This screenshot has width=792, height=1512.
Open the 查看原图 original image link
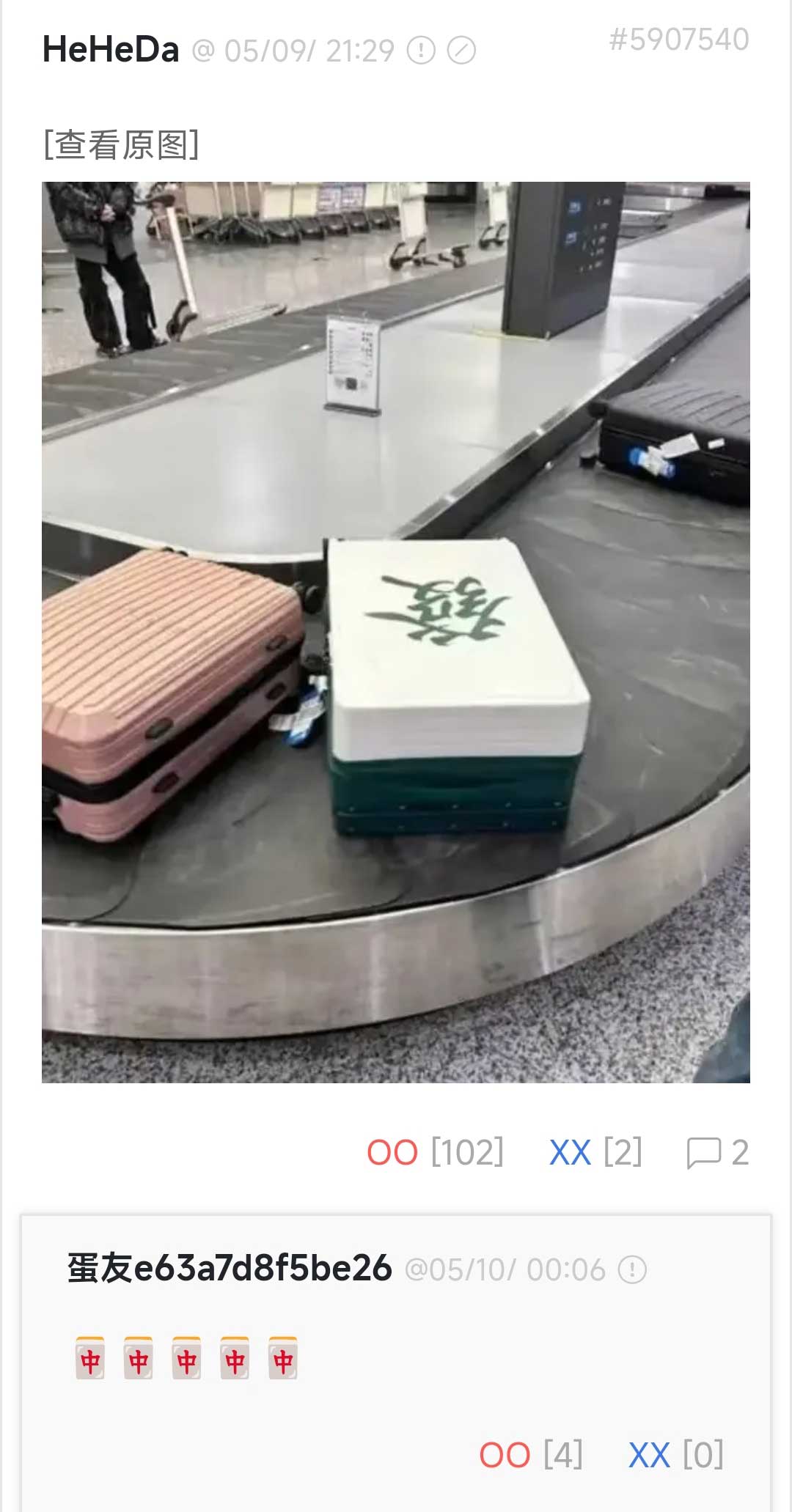[121, 144]
